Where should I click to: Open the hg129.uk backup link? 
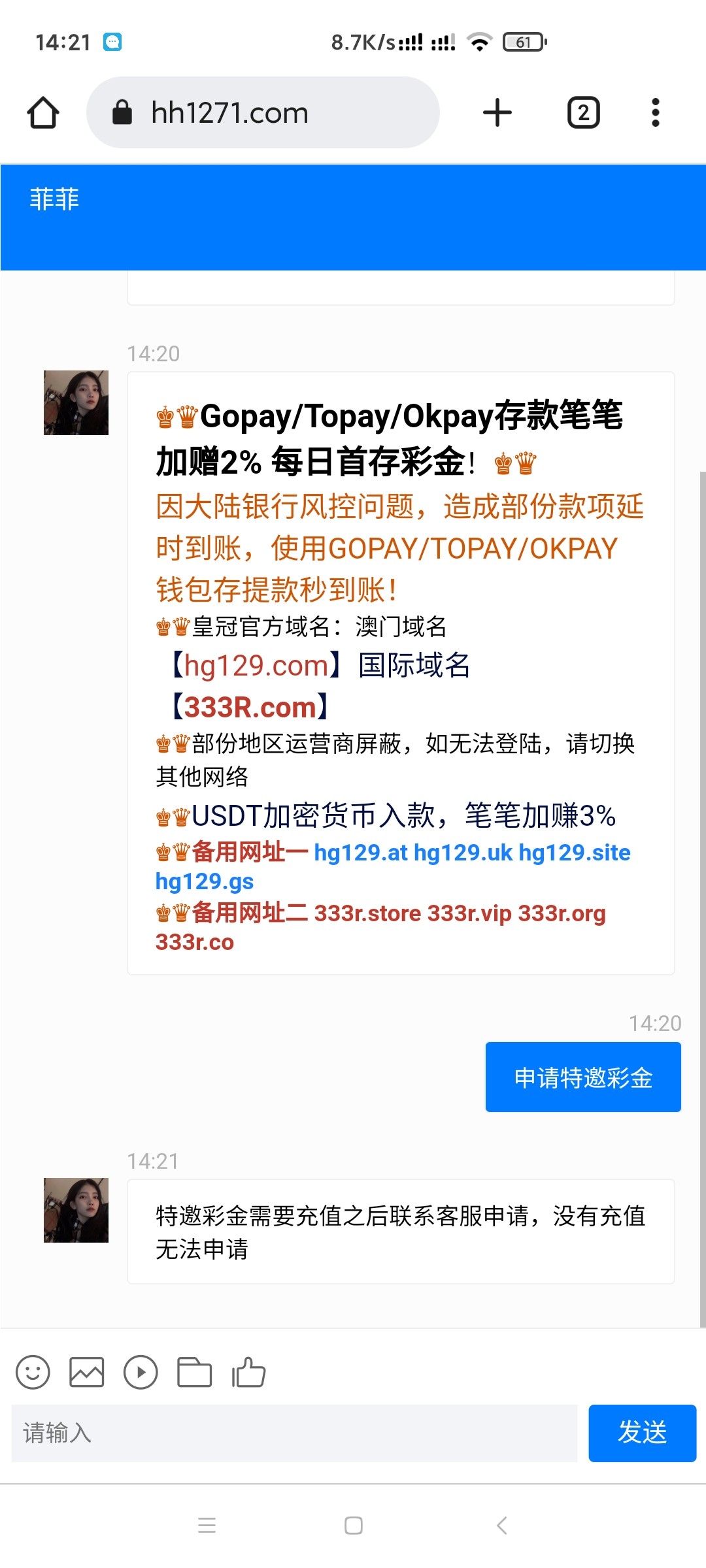tap(463, 853)
